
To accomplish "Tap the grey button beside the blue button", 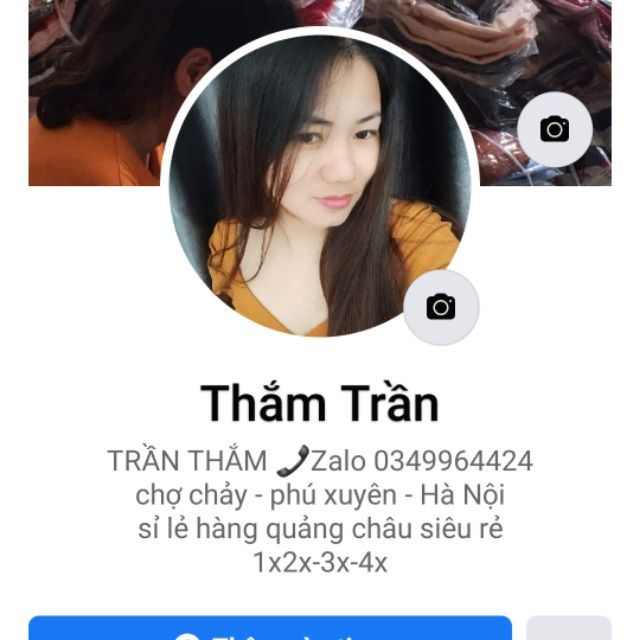I will click(569, 628).
